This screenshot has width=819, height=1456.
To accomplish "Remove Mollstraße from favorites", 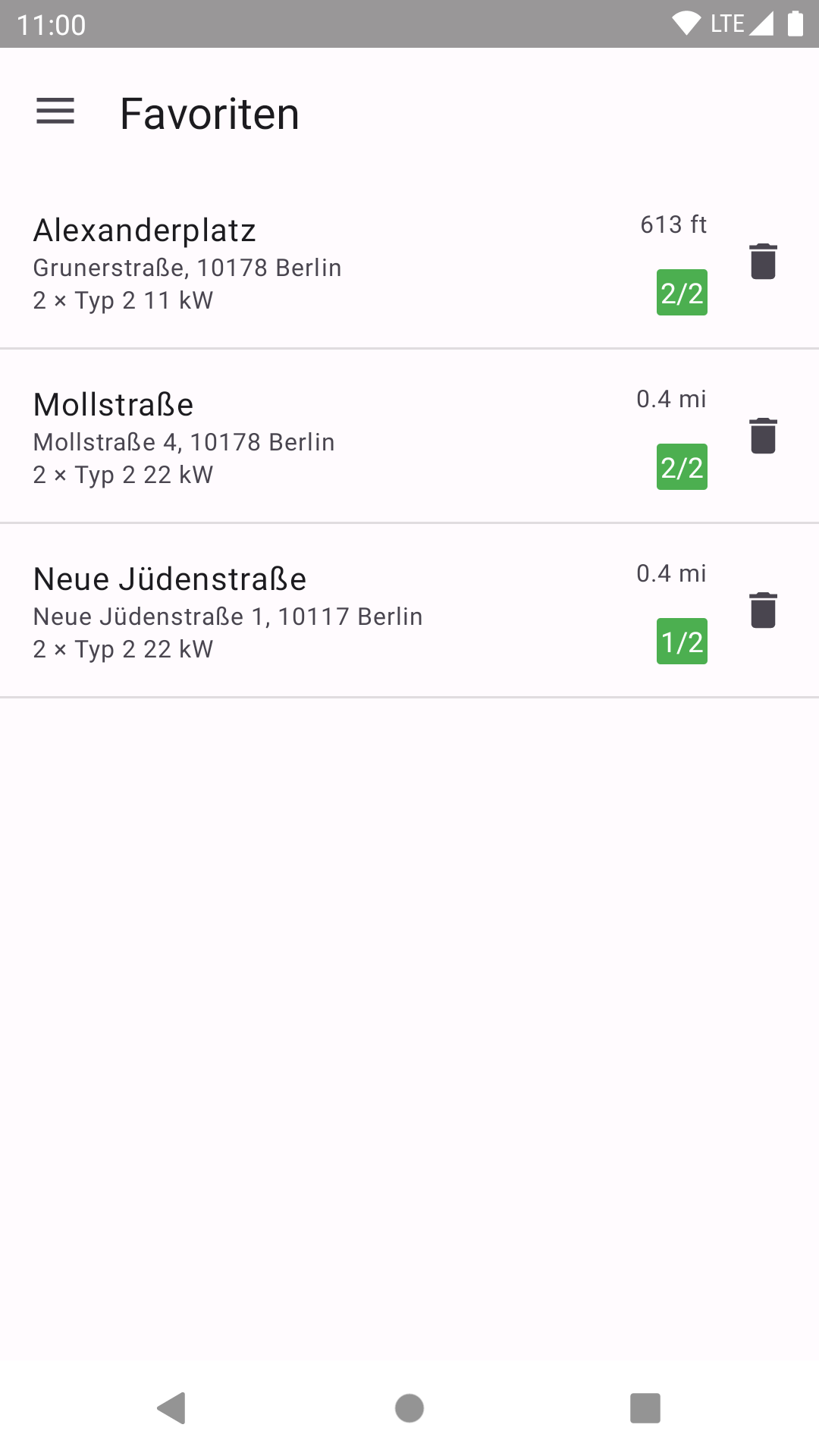I will (763, 436).
